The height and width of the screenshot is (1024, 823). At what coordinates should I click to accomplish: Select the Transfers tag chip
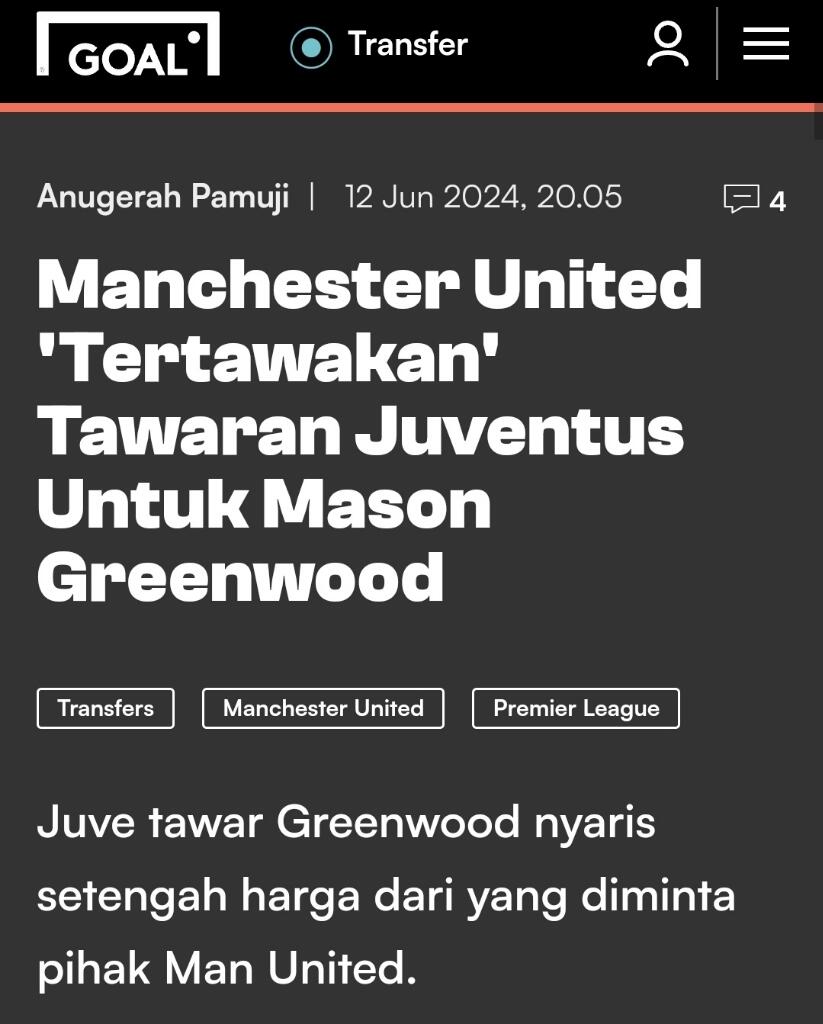coord(105,708)
